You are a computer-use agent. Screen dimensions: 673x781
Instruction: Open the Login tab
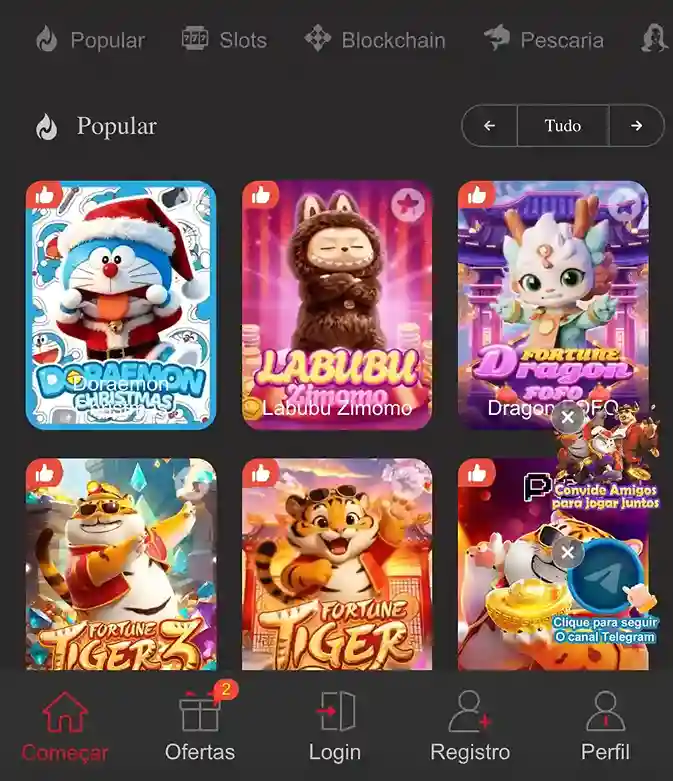coord(335,727)
